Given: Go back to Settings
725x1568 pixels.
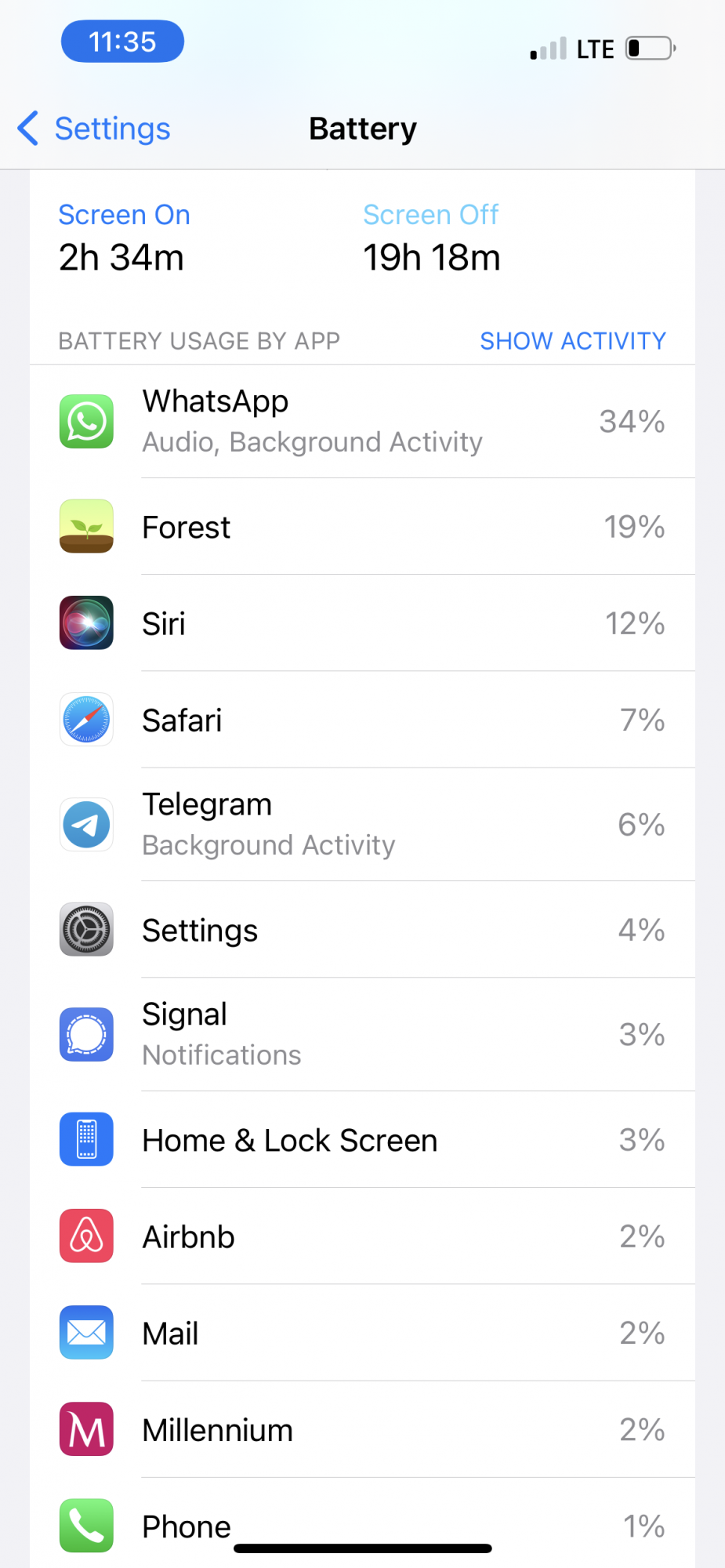Looking at the screenshot, I should 94,129.
